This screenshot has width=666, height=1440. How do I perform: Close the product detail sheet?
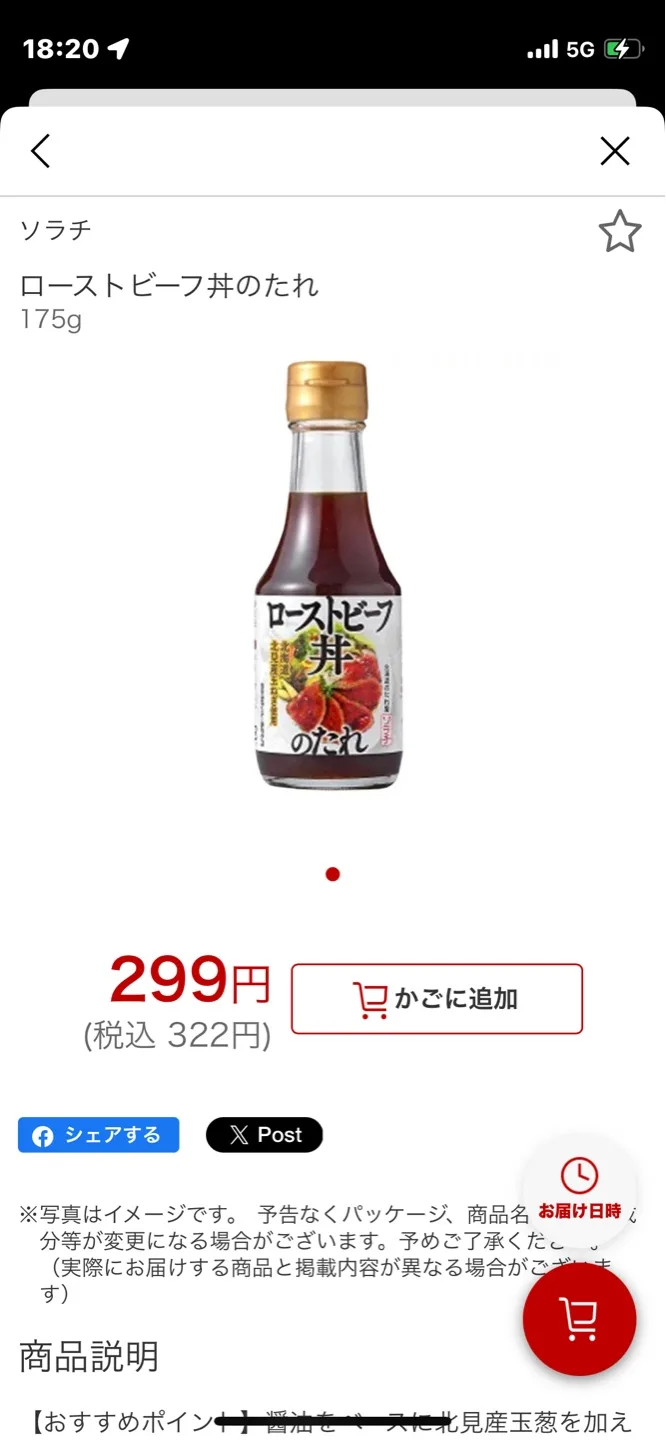[x=614, y=151]
